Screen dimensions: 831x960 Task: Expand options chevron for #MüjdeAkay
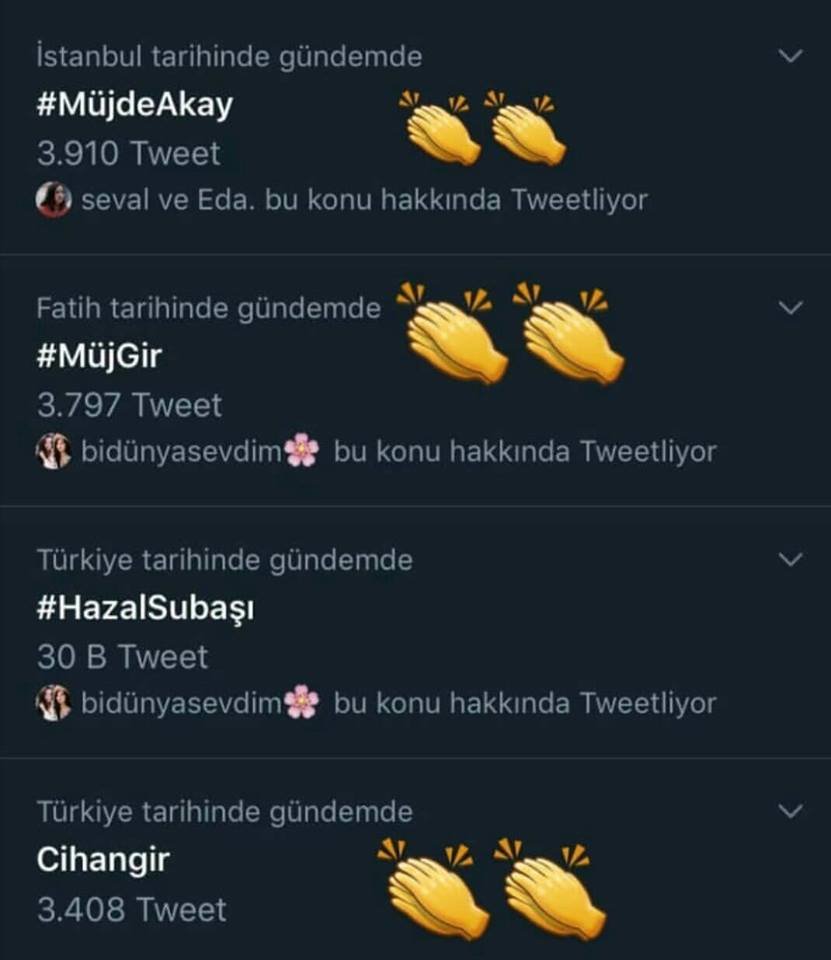pos(790,56)
